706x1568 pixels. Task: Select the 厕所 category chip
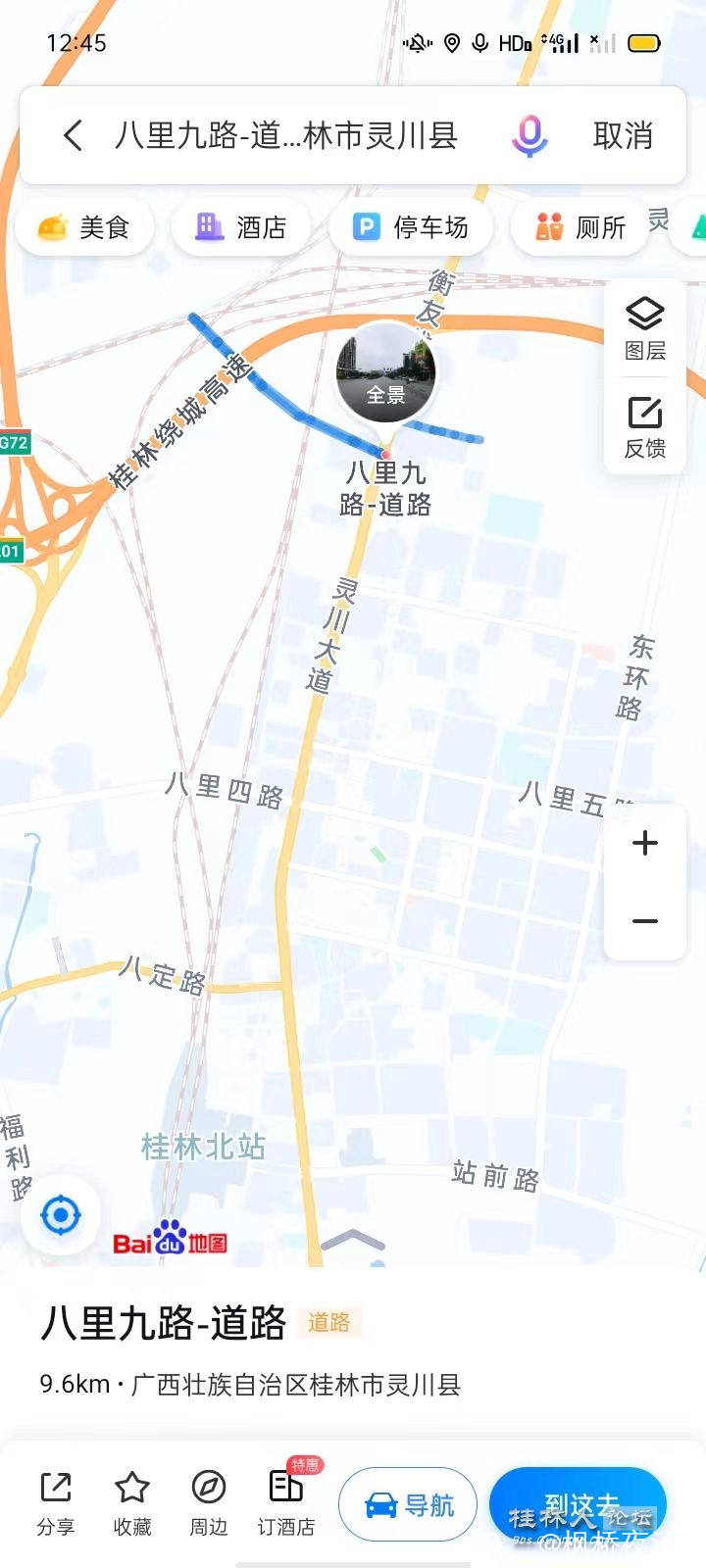580,227
